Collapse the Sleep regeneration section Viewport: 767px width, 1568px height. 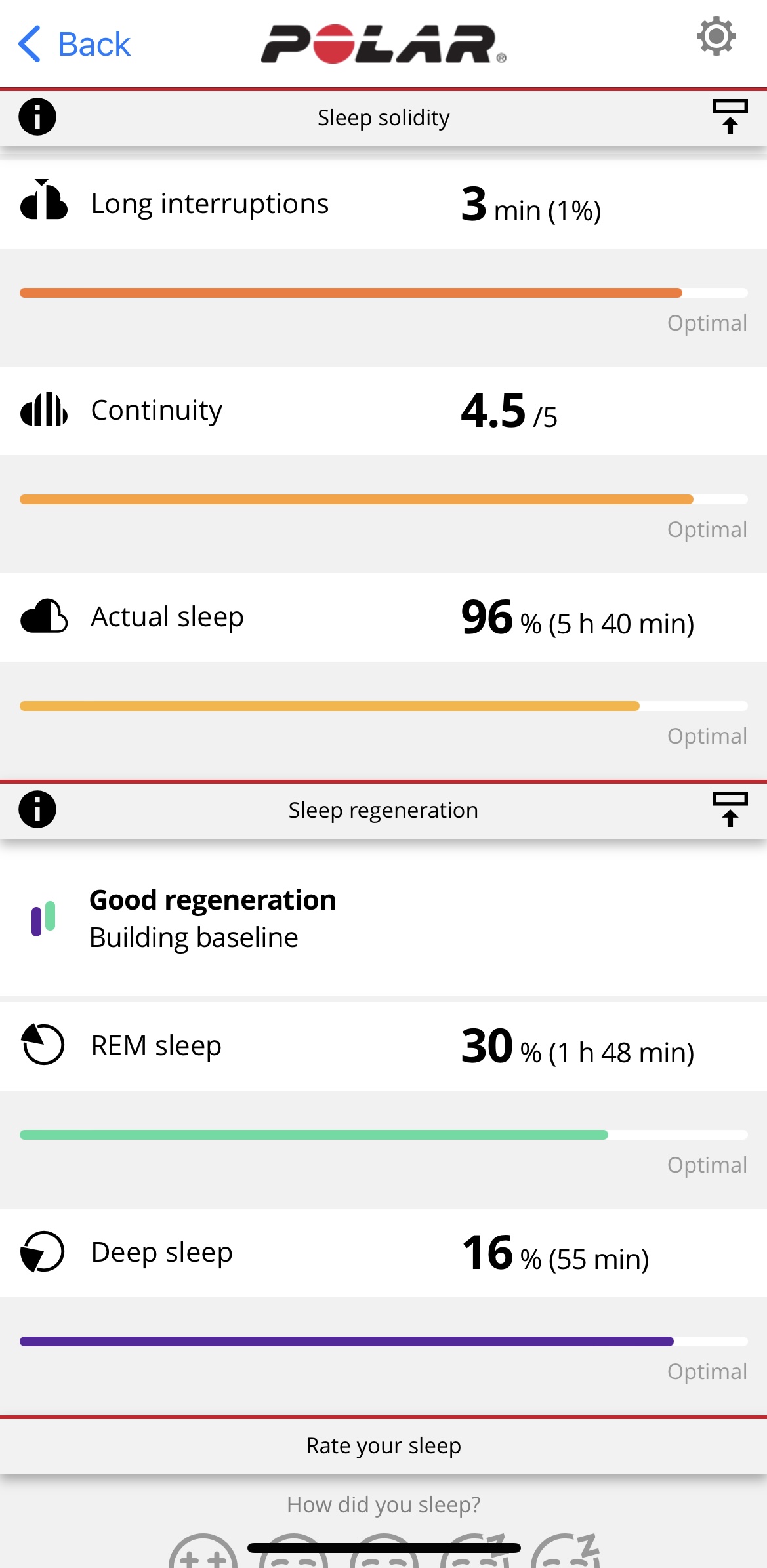730,809
